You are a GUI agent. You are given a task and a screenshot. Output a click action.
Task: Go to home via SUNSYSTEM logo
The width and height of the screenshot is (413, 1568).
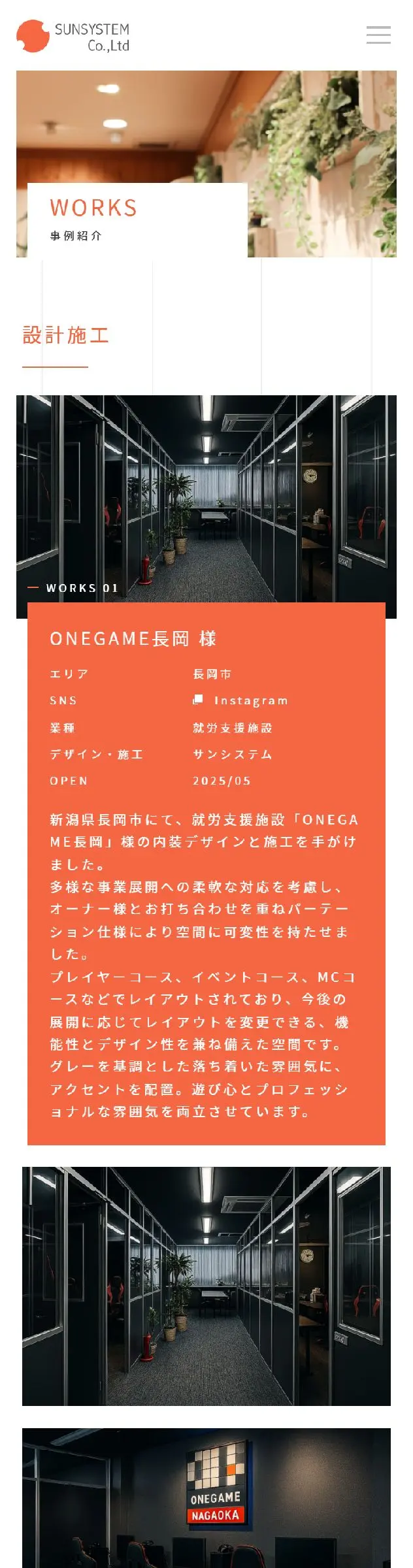(x=73, y=37)
